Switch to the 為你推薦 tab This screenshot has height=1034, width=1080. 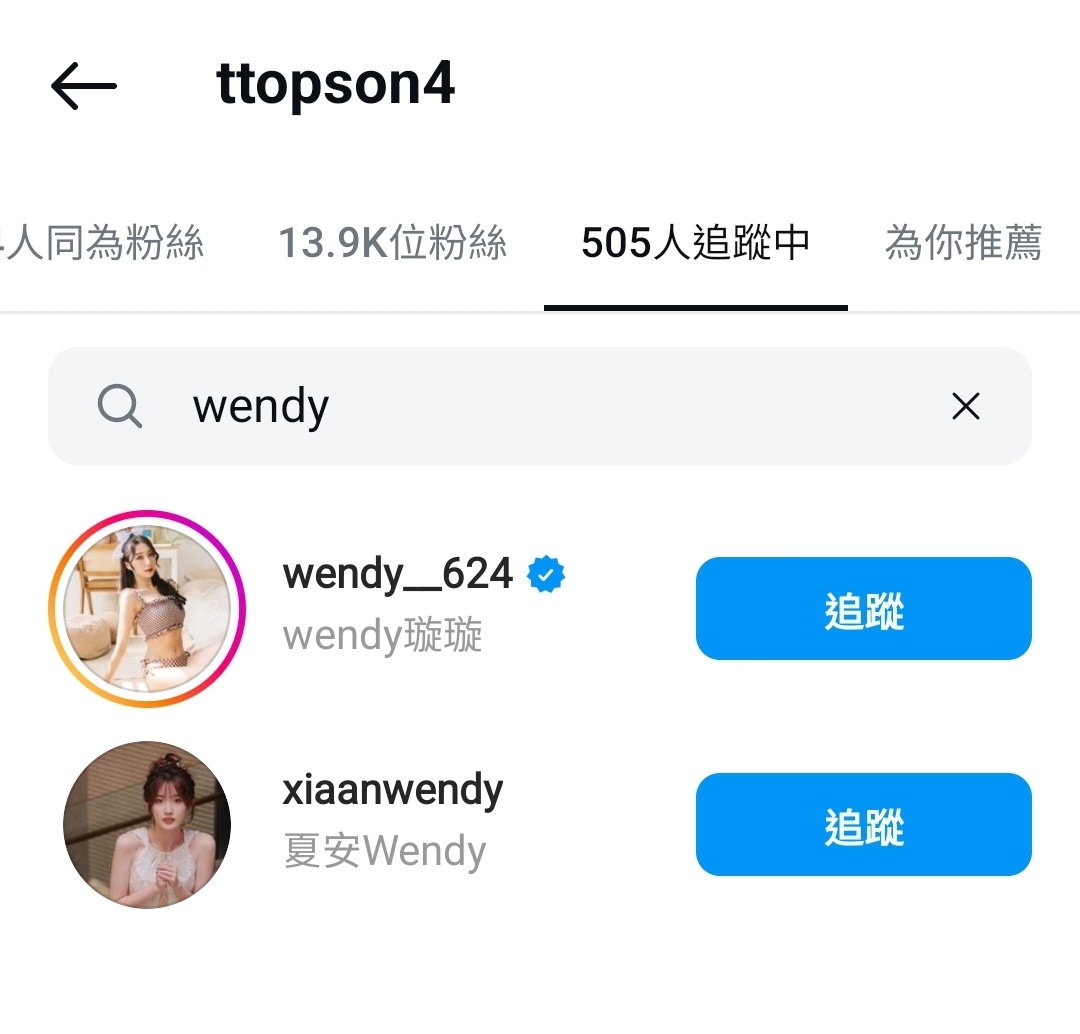(963, 243)
